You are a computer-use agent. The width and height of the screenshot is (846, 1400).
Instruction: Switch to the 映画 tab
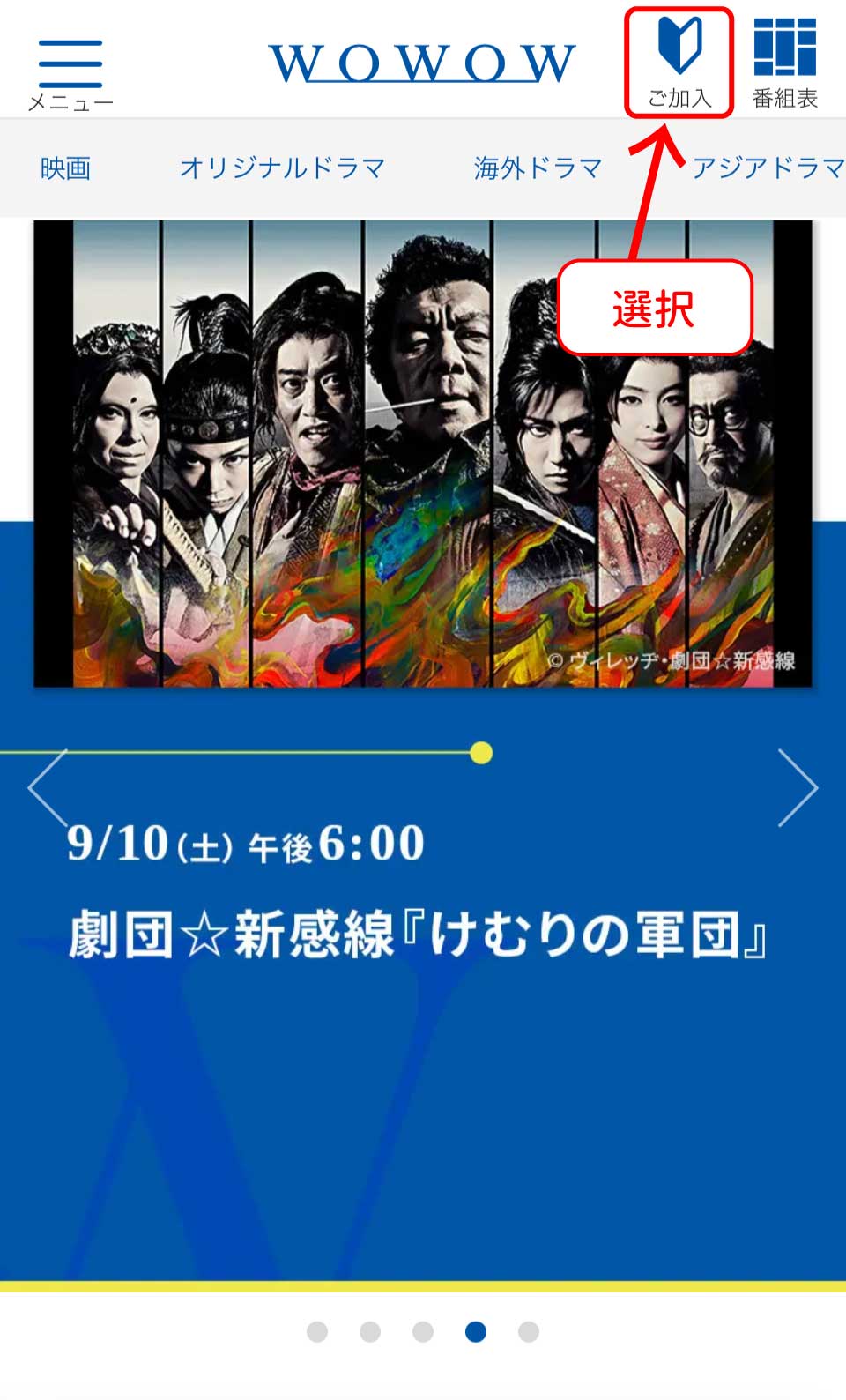point(65,168)
